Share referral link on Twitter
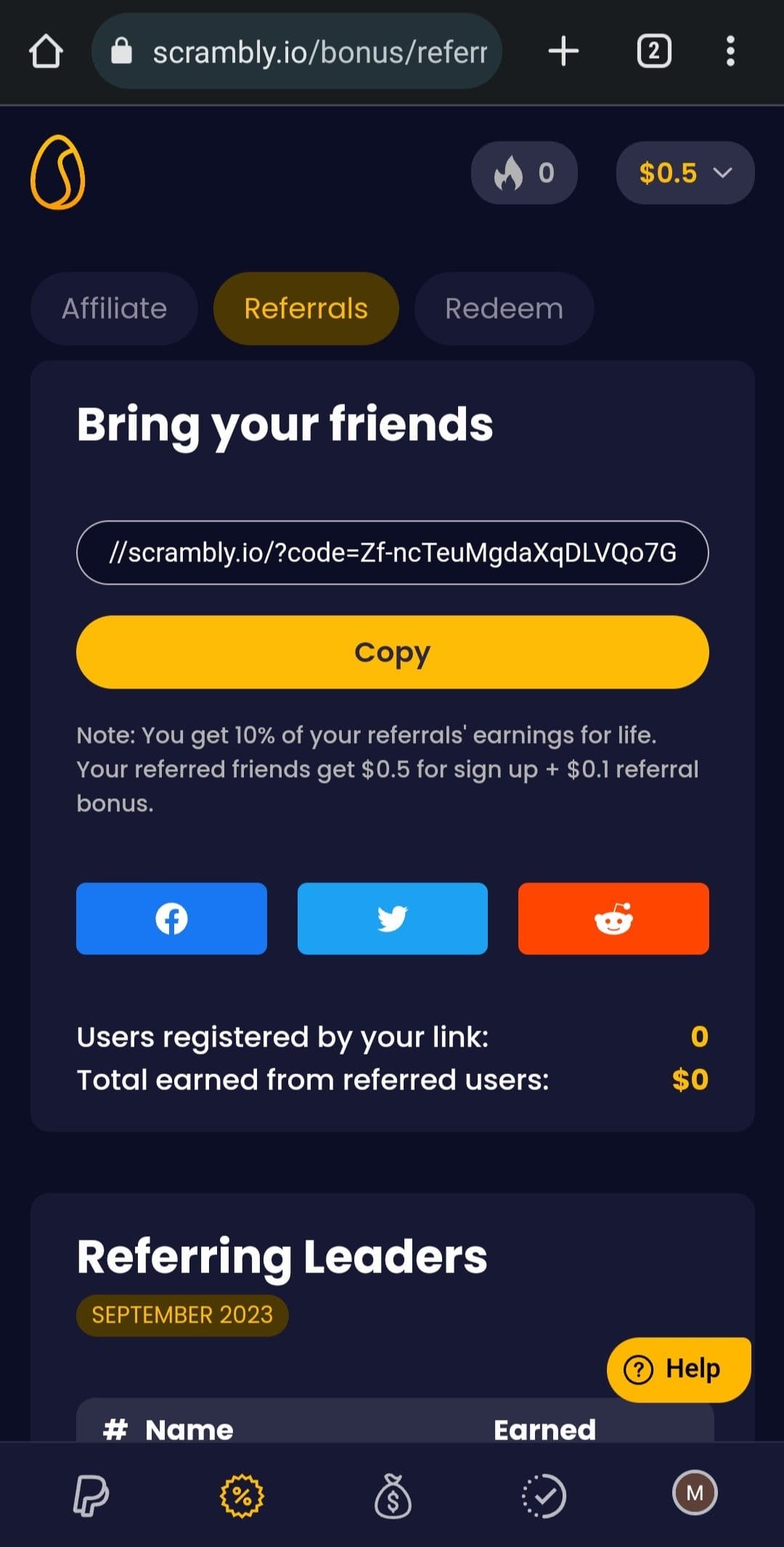This screenshot has height=1547, width=784. click(393, 919)
